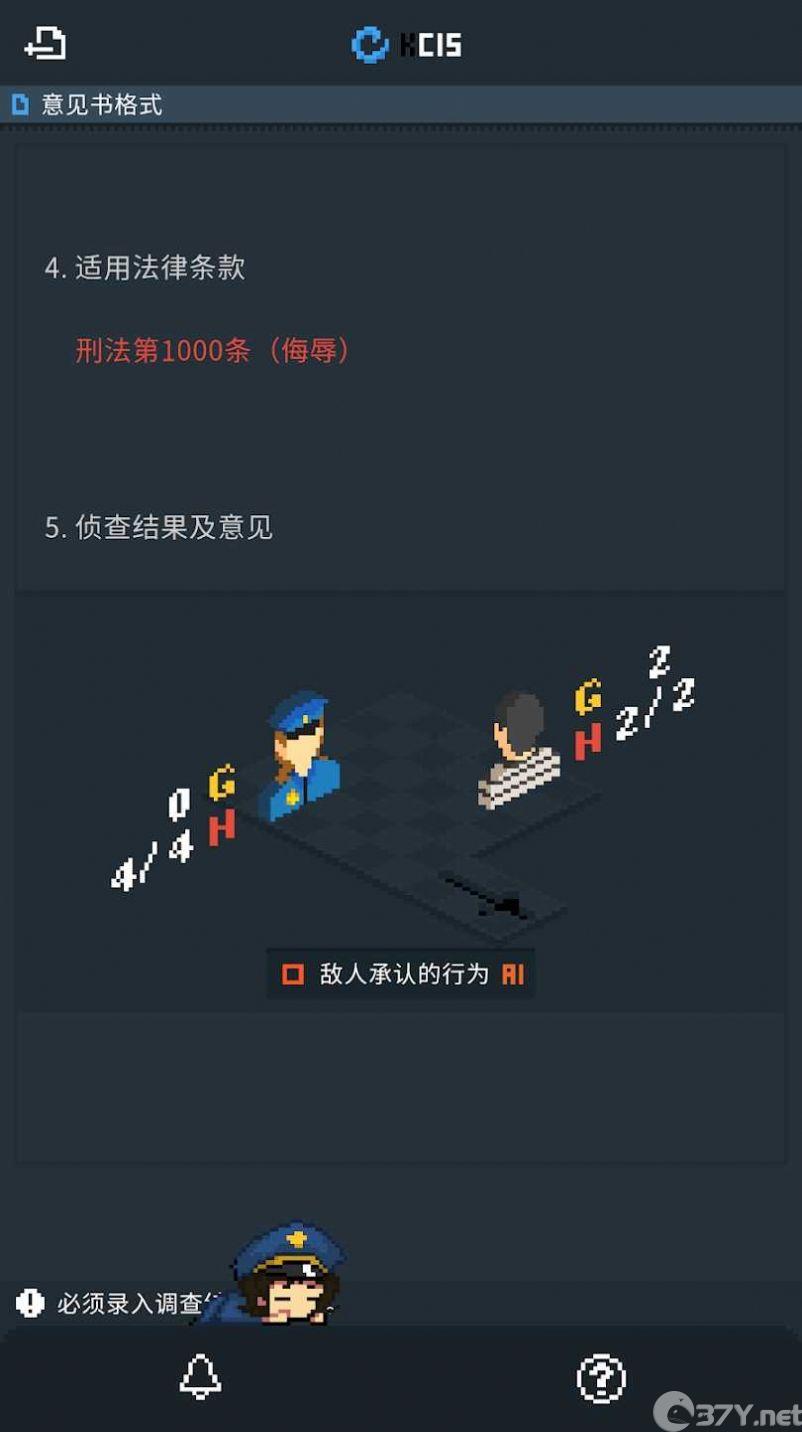Open the notifications bell
802x1432 pixels.
pos(200,1378)
